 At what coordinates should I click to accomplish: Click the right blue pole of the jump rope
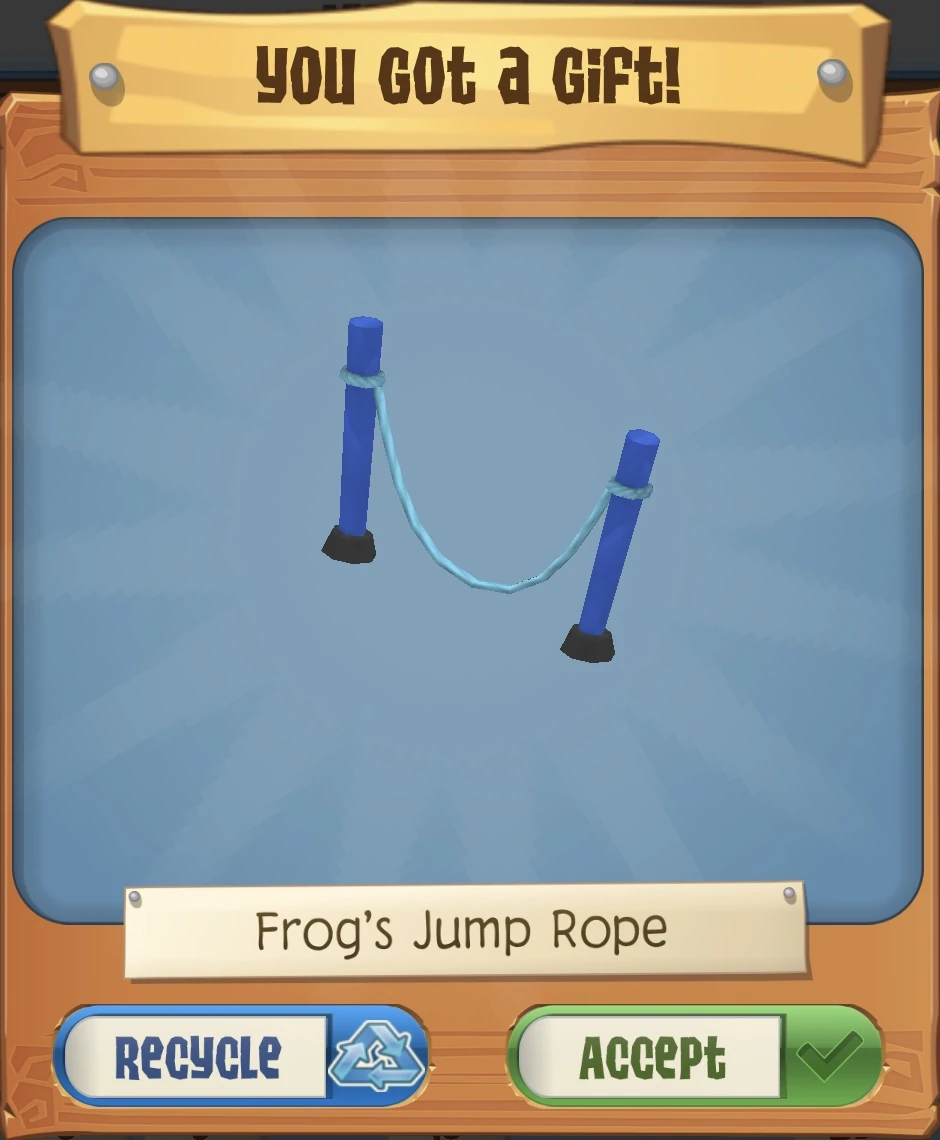pos(615,540)
